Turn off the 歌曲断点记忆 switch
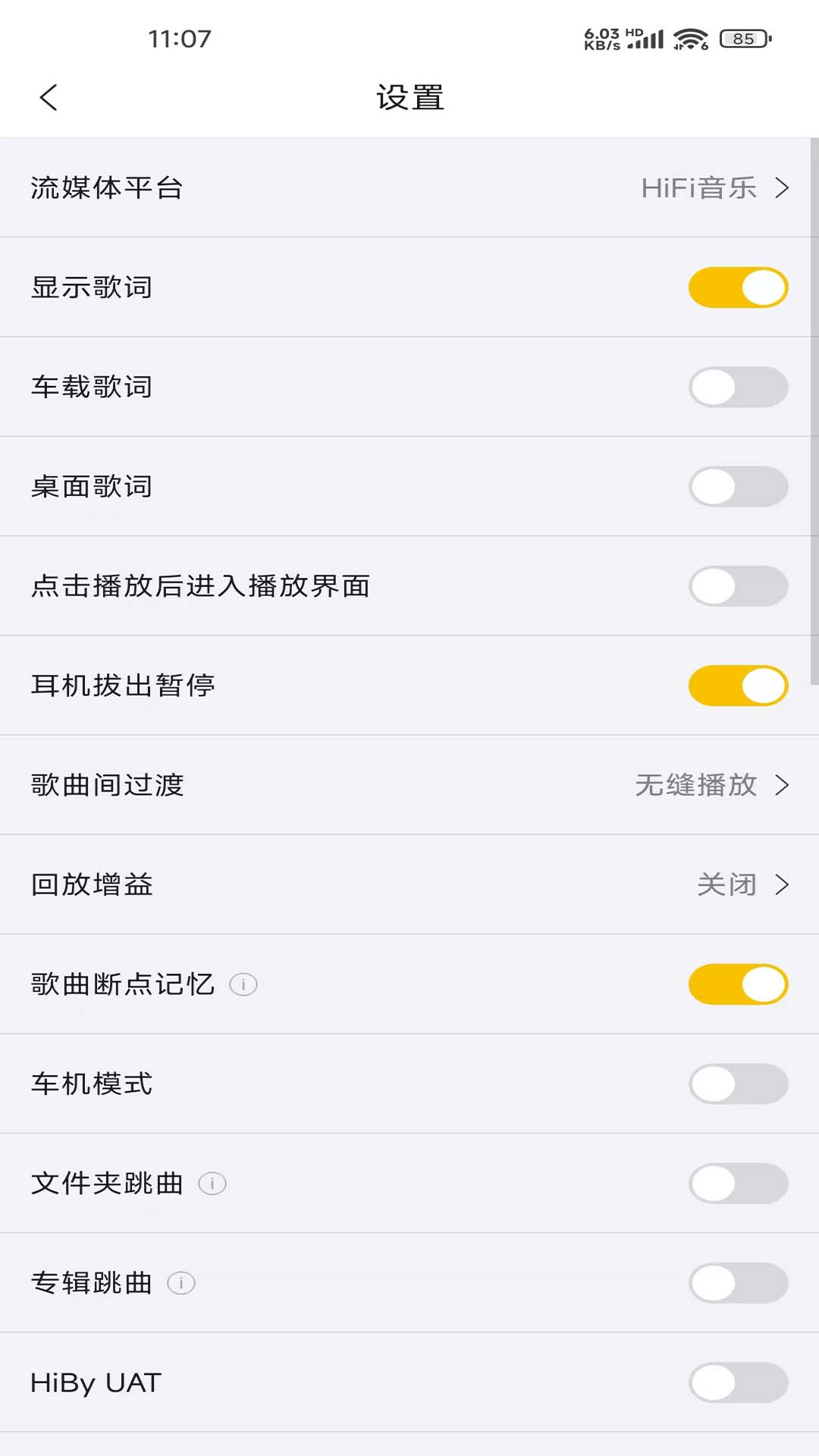The height and width of the screenshot is (1456, 819). pos(738,984)
